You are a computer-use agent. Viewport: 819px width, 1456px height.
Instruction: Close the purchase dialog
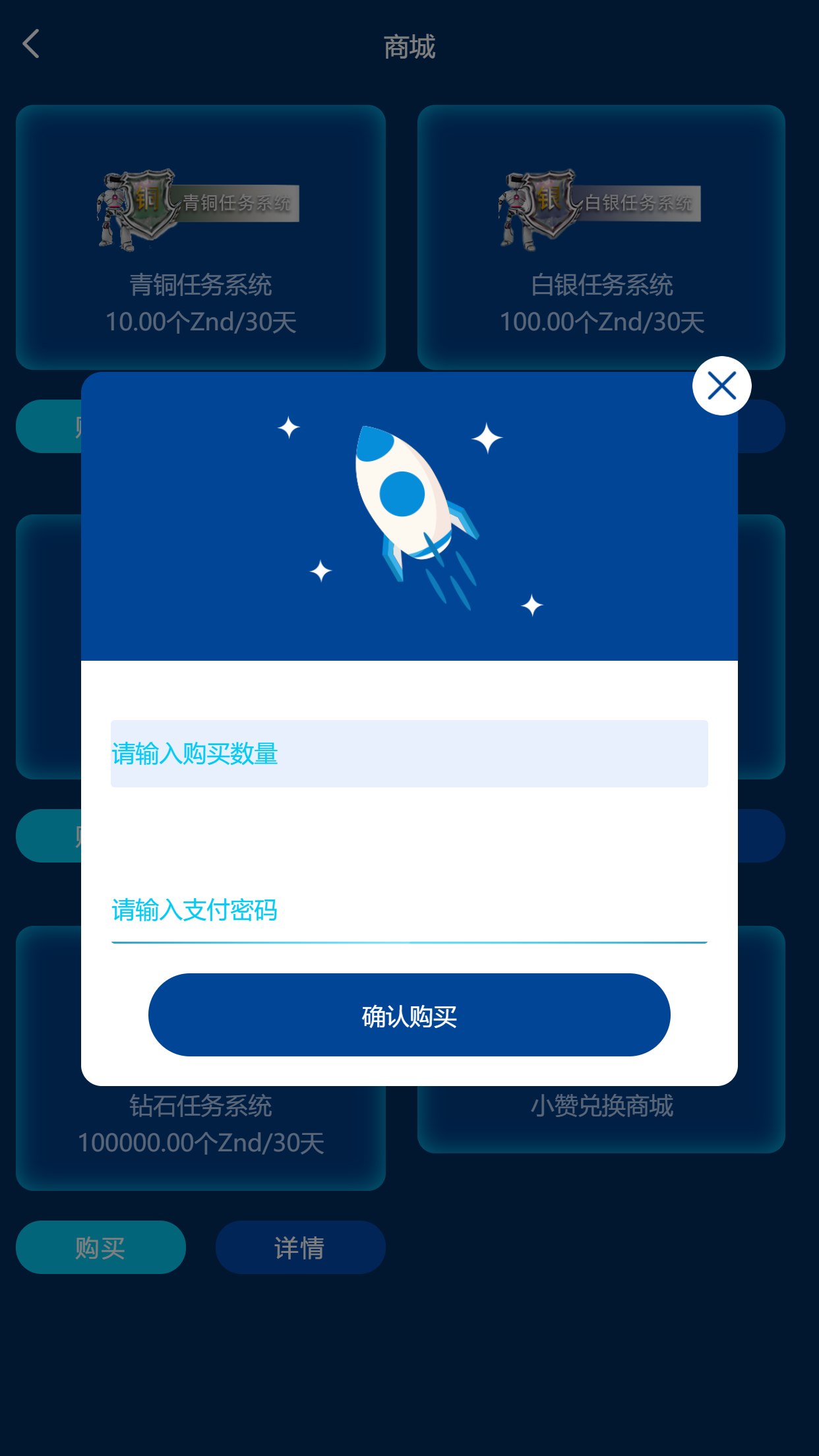tap(721, 386)
